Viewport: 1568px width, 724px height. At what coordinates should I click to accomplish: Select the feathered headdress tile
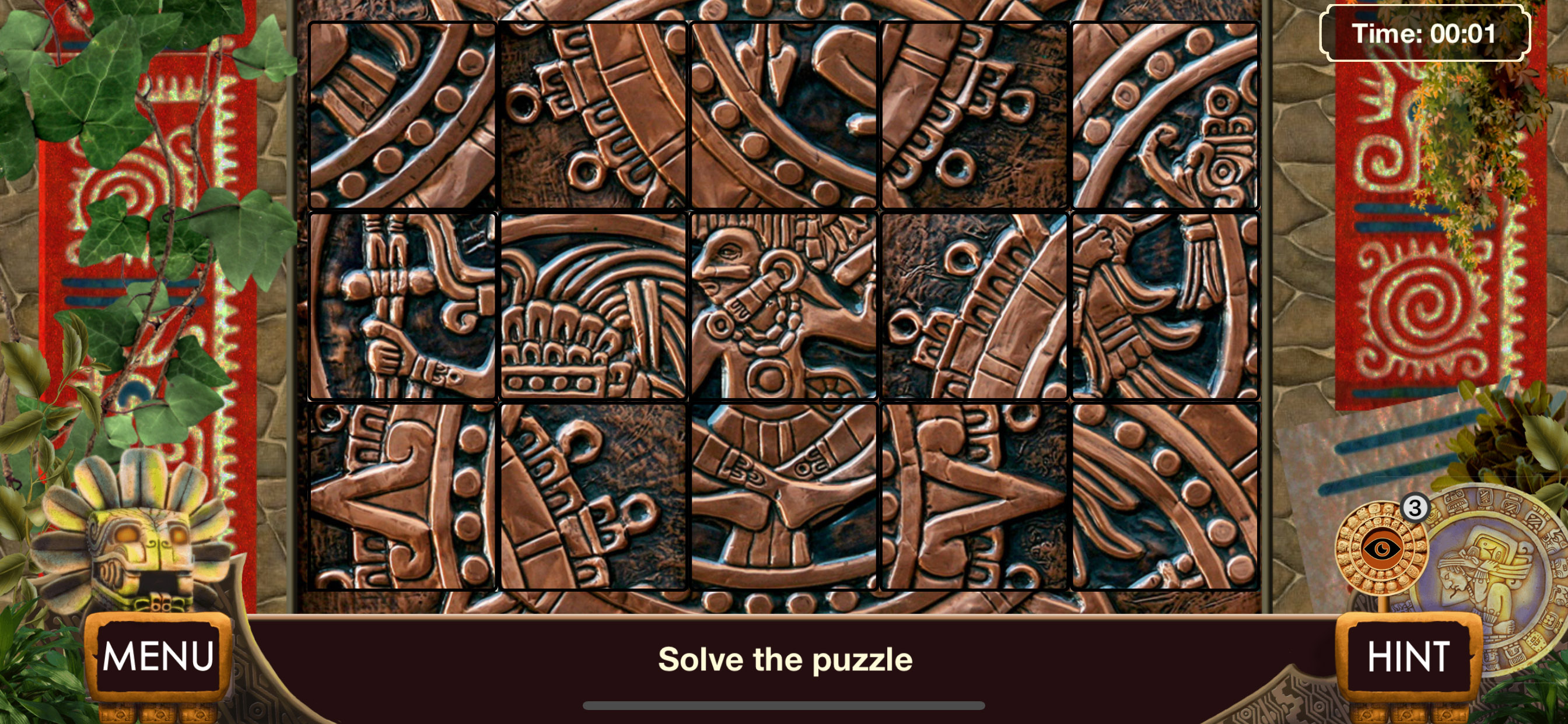click(592, 306)
